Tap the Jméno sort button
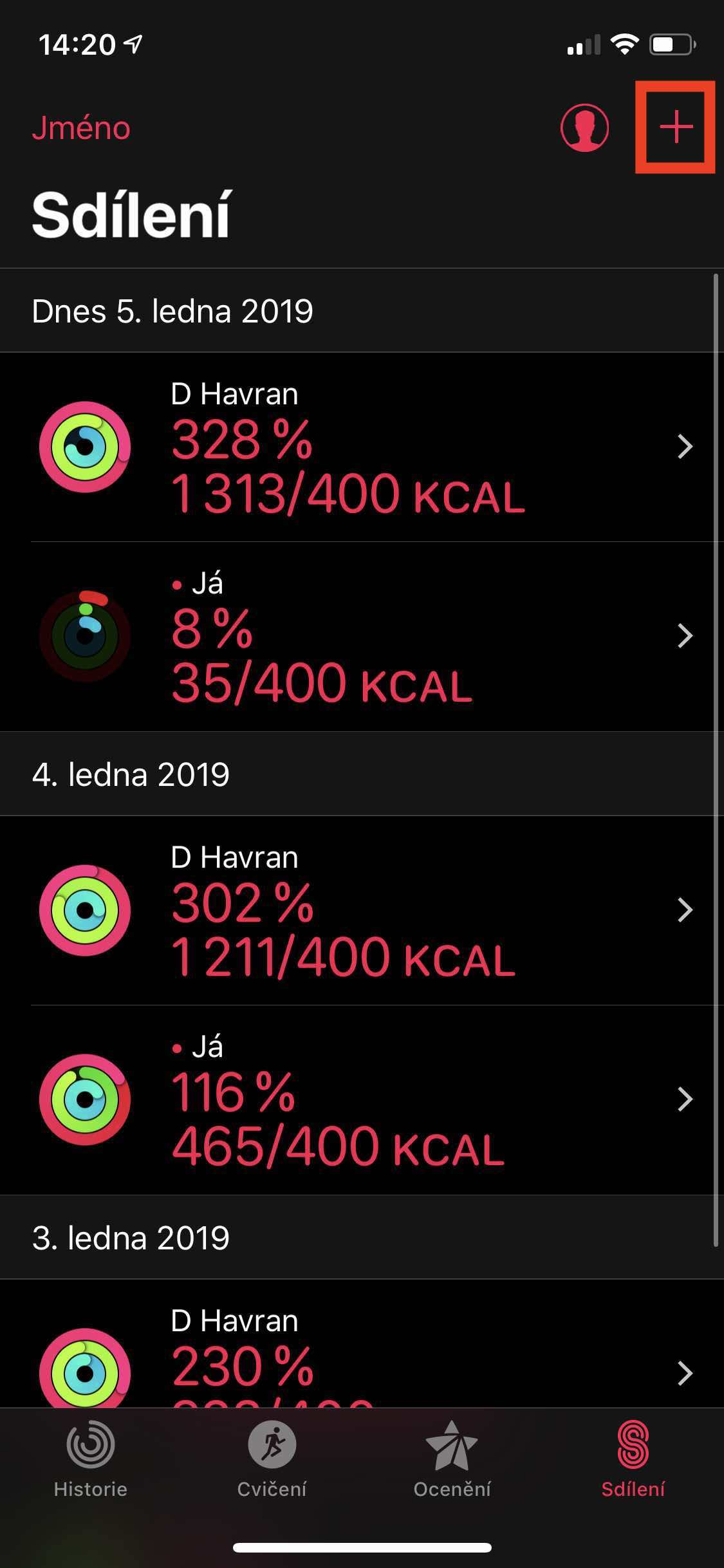Screen dimensions: 724x1568 [x=81, y=128]
